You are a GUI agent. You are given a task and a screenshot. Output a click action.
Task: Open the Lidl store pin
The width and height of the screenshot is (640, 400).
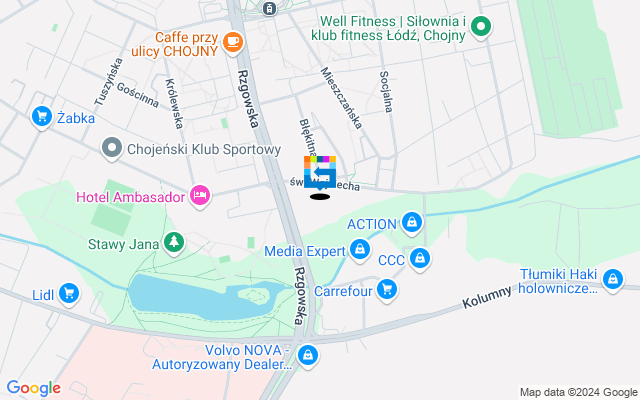(69, 292)
